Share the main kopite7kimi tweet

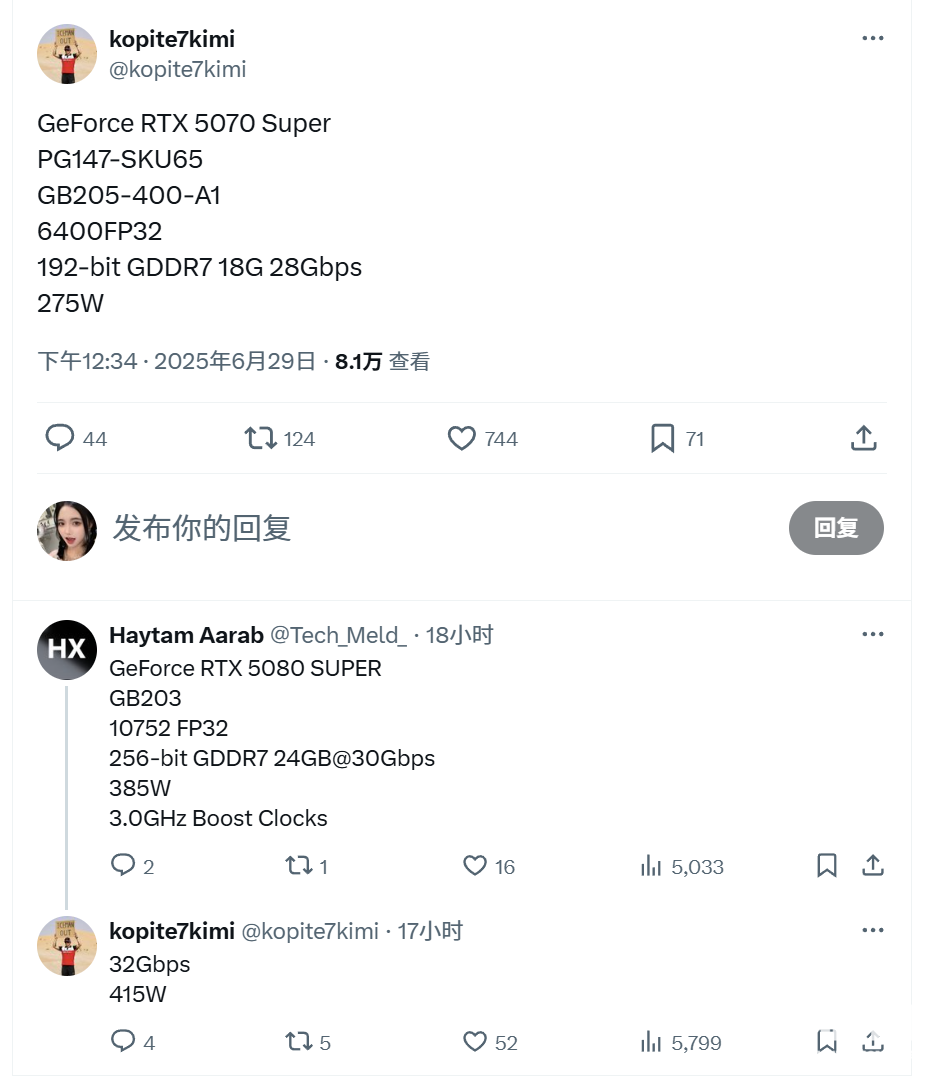863,438
